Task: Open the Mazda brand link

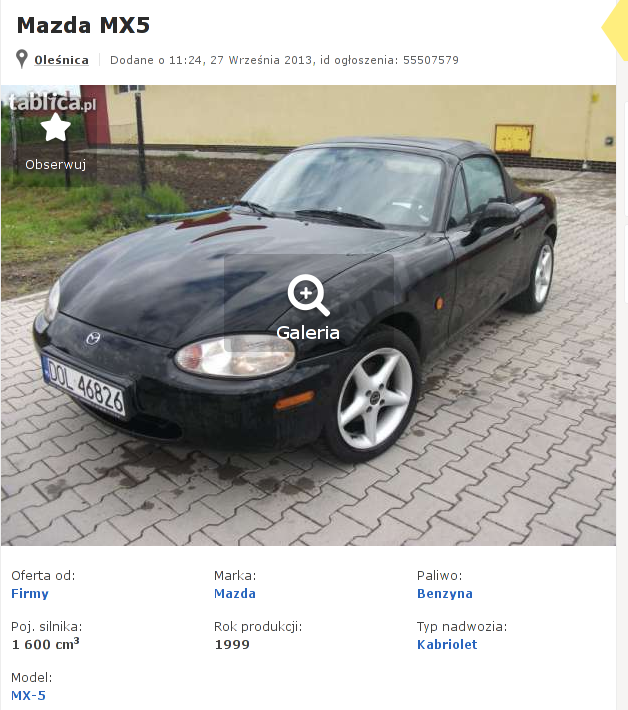Action: pyautogui.click(x=234, y=594)
